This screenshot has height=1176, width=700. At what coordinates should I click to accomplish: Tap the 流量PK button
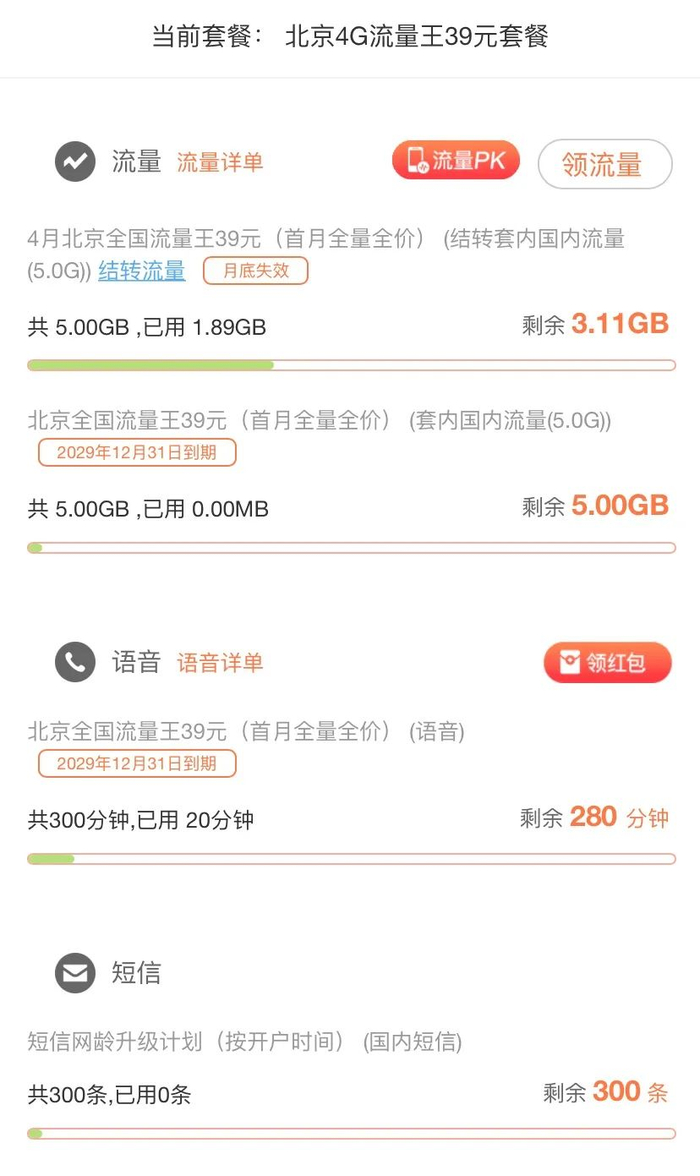point(456,161)
